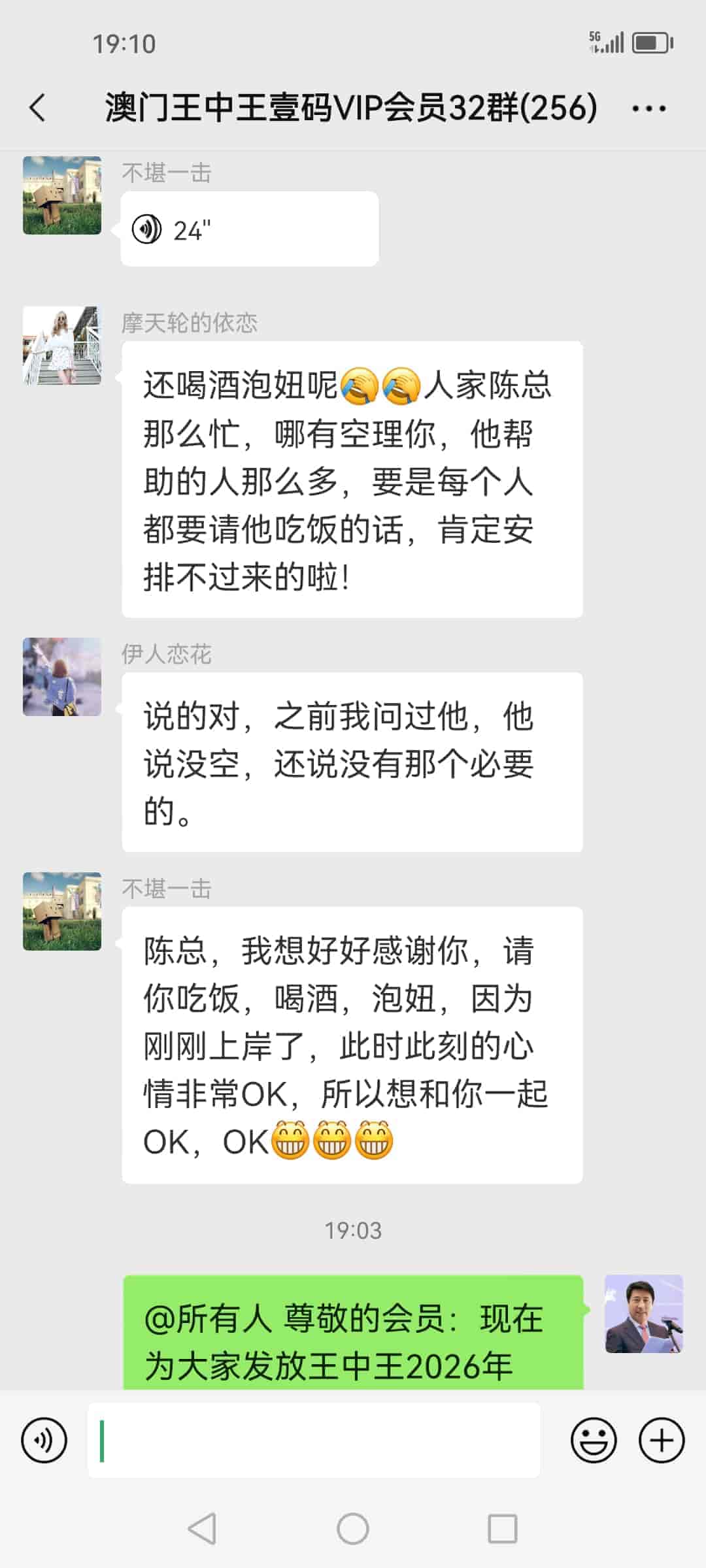
Task: Open 不堪一击's avatar beside the 陈总 message
Action: point(62,911)
